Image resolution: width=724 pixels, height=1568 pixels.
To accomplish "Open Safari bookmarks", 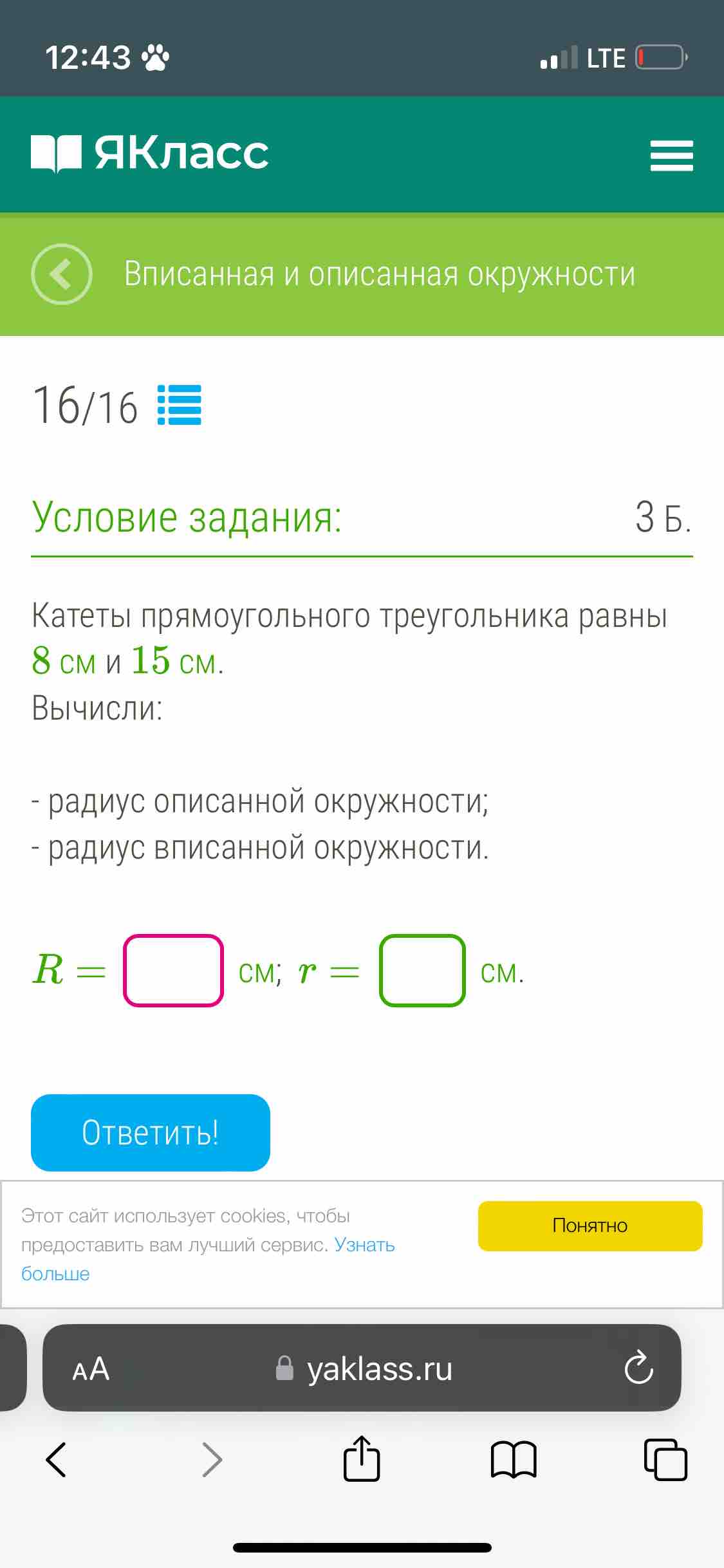I will click(x=514, y=1459).
